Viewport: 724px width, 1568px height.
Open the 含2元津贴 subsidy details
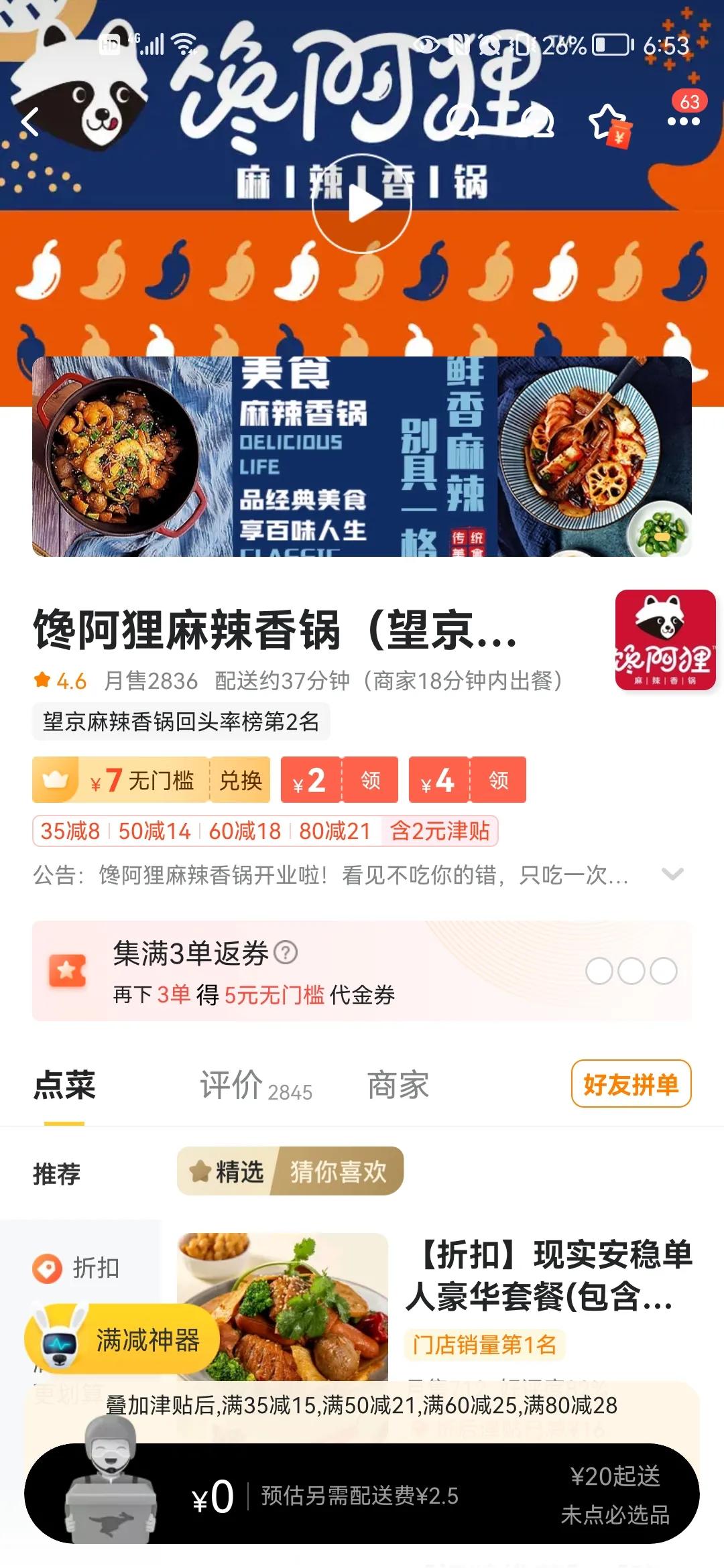click(x=439, y=830)
